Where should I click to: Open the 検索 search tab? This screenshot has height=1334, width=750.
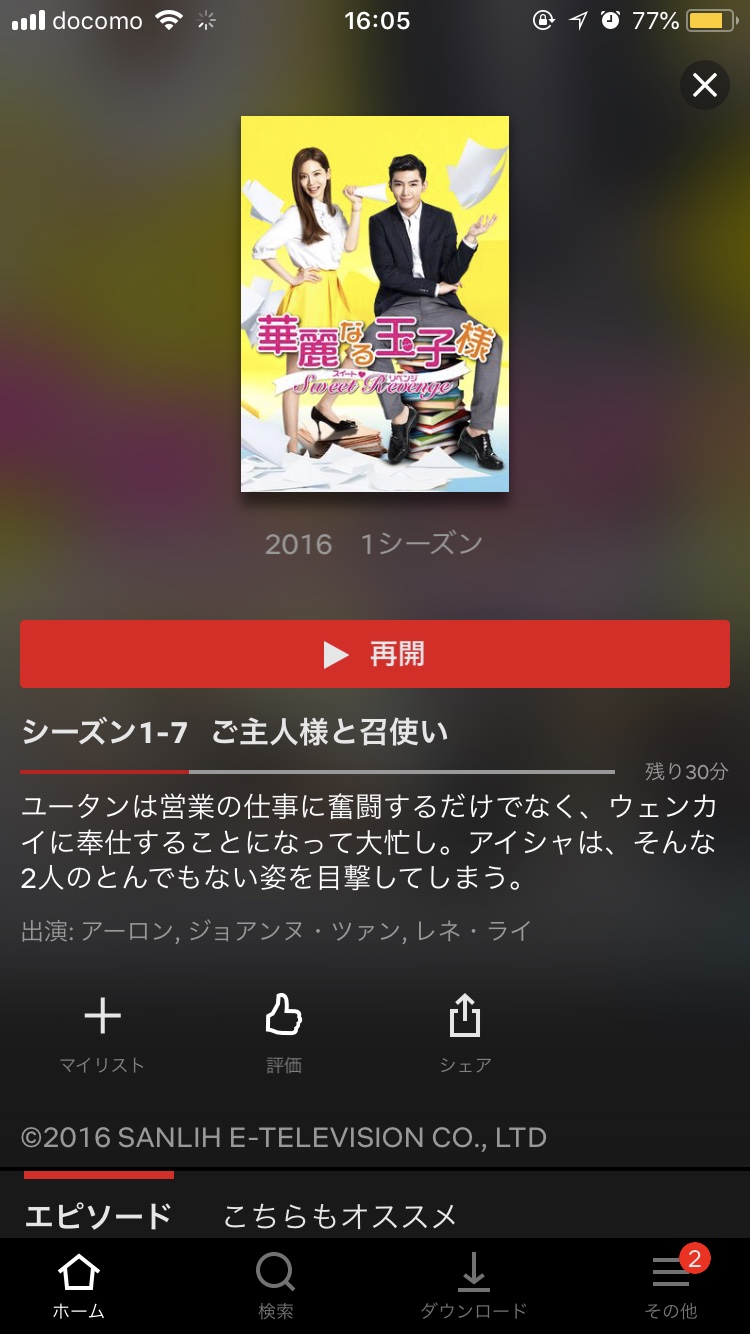275,1286
